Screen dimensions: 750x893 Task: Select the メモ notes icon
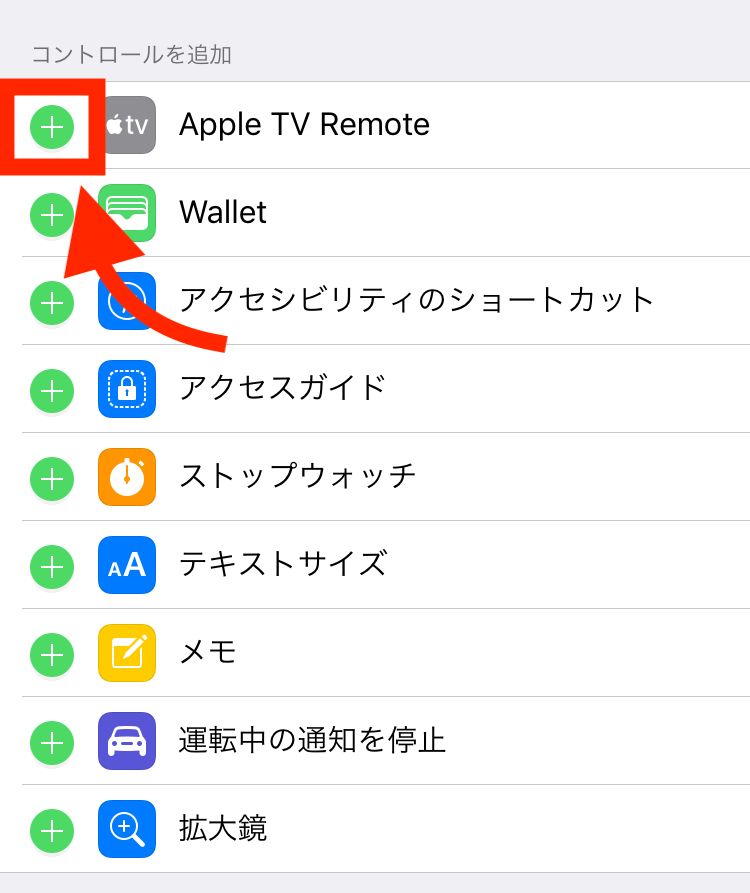(x=127, y=654)
